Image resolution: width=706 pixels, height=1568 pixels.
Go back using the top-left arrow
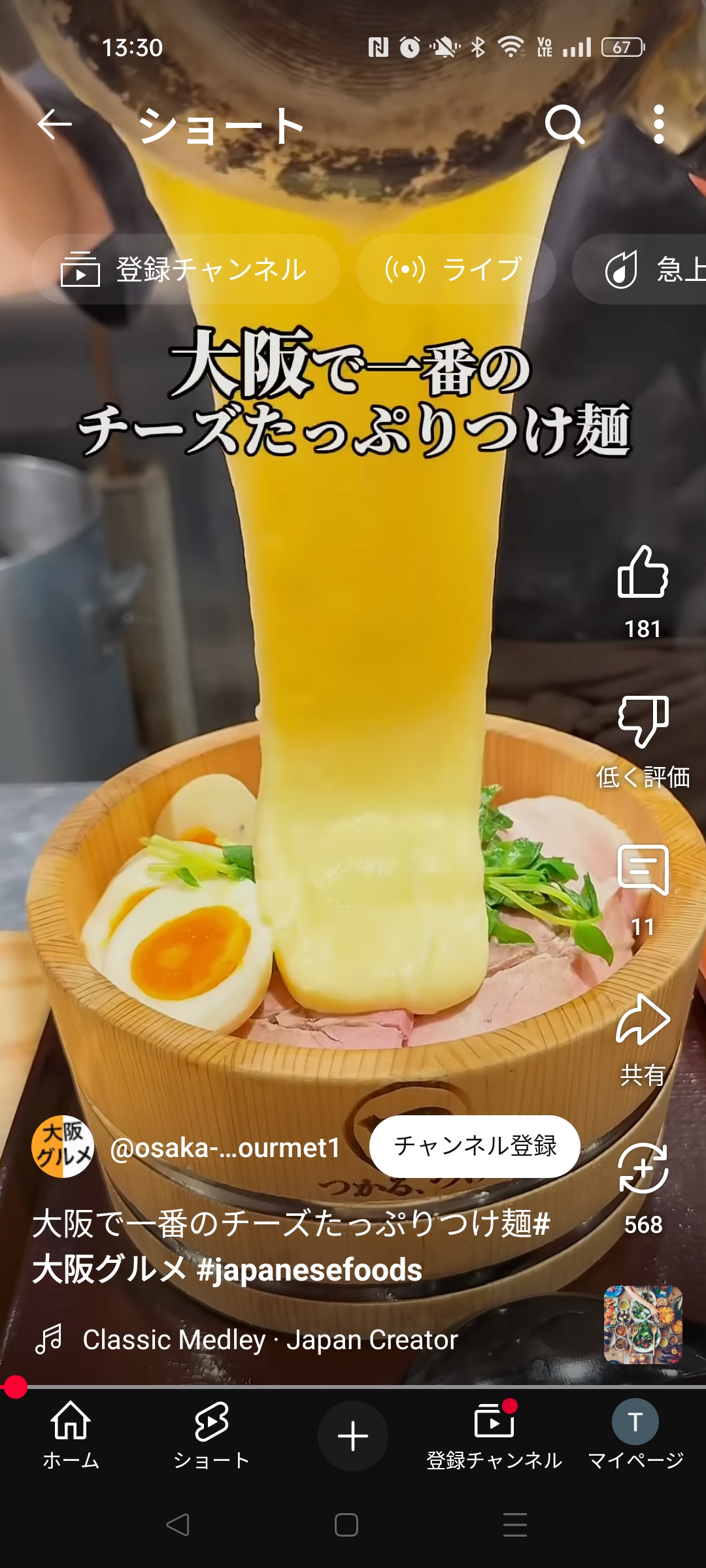tap(54, 124)
